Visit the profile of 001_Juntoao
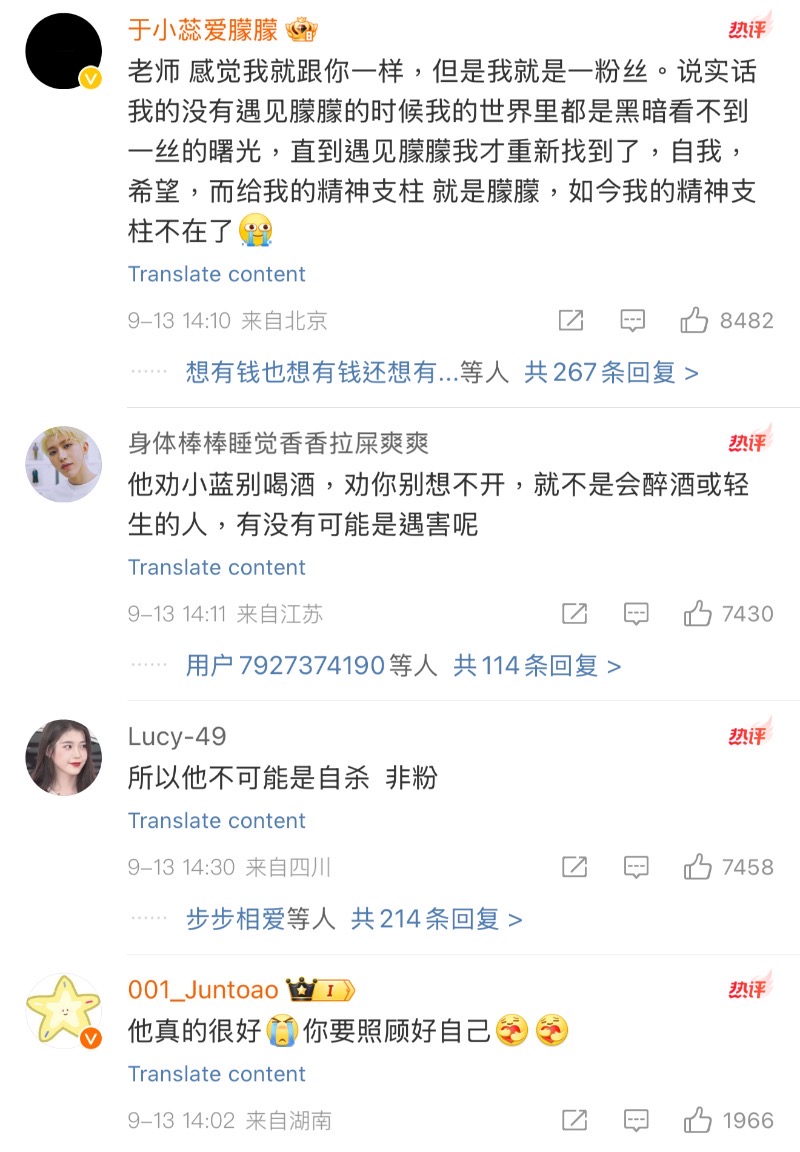Image resolution: width=800 pixels, height=1152 pixels. pyautogui.click(x=63, y=1011)
